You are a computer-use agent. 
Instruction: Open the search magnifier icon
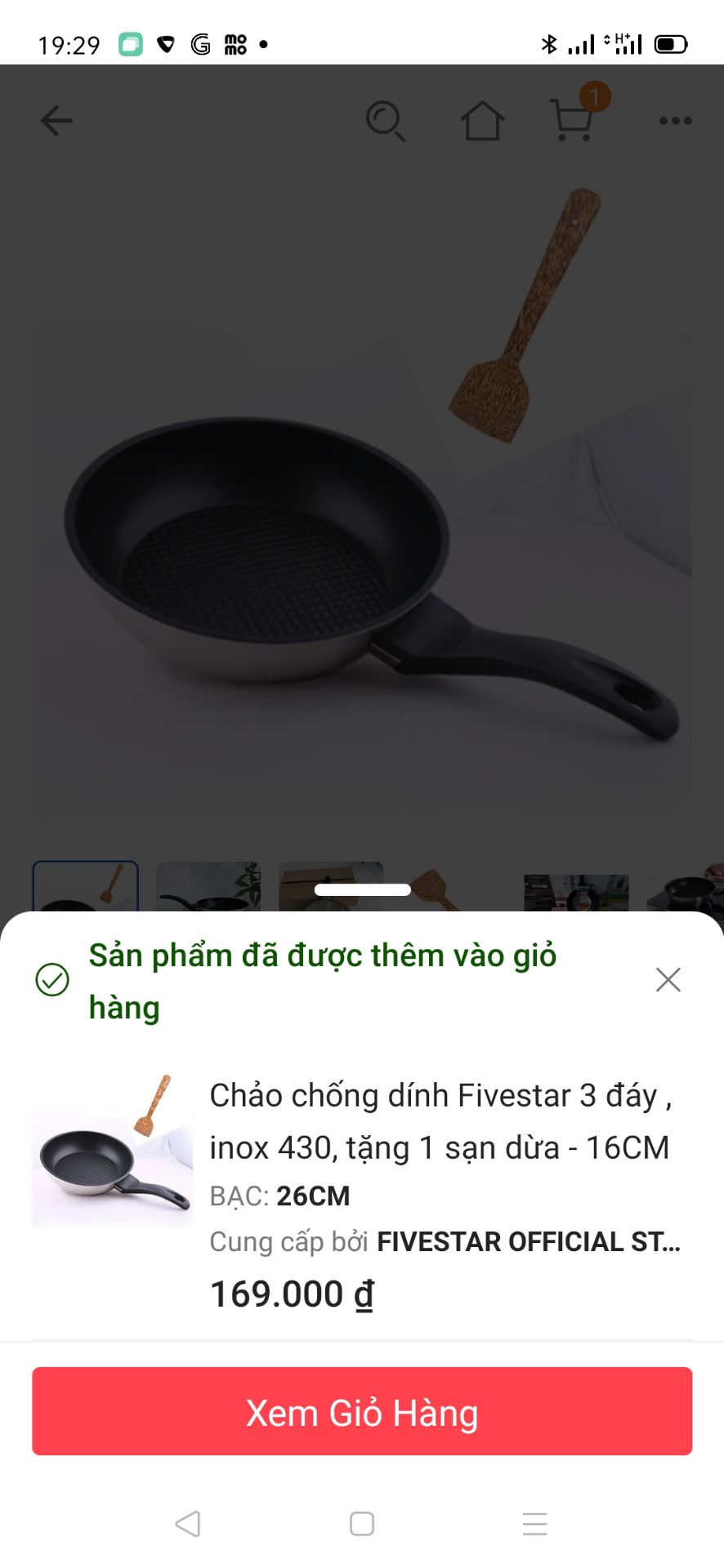387,120
